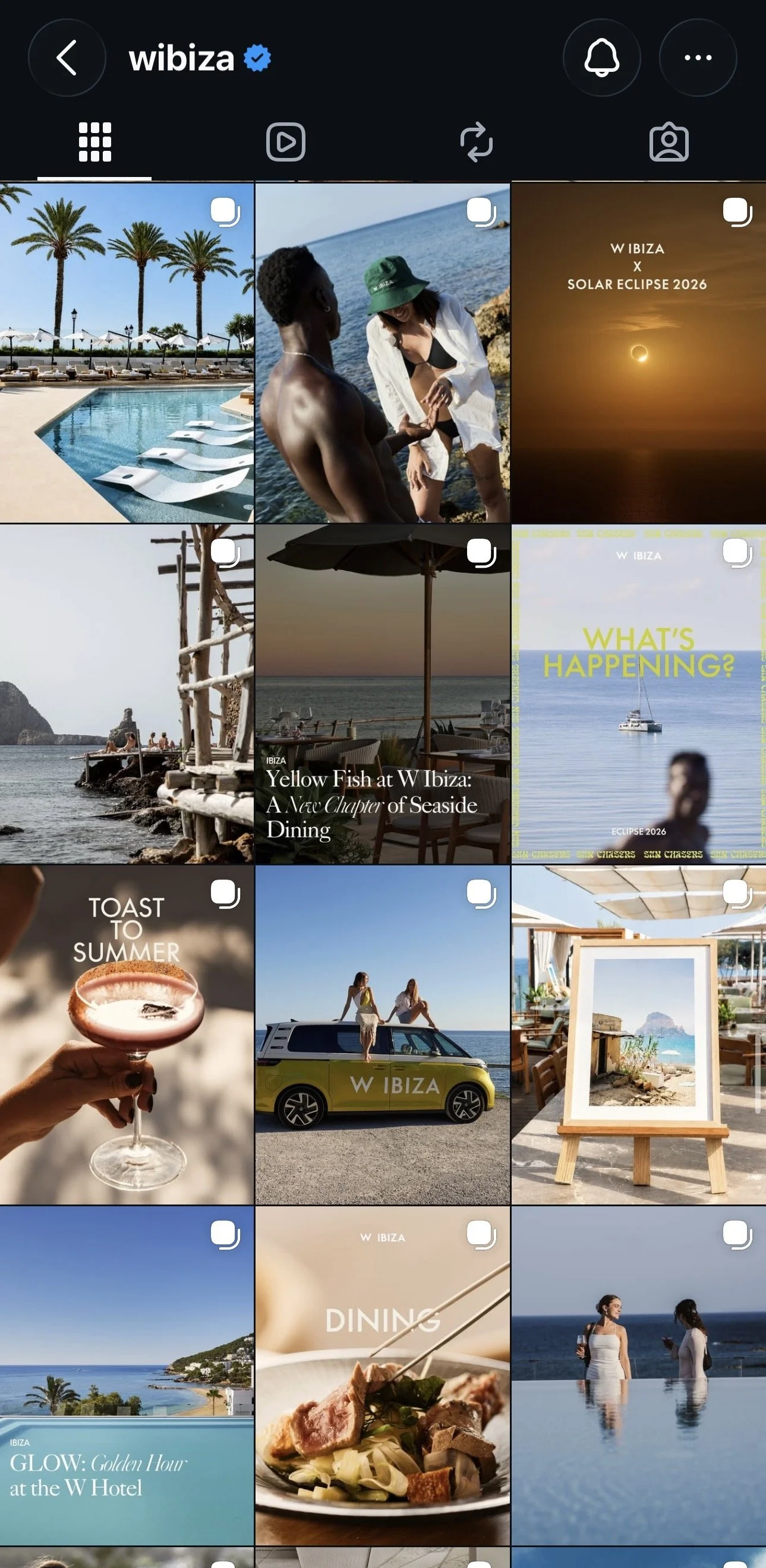Open the yellow W Ibiza van post
The height and width of the screenshot is (1568, 766).
(382, 1035)
